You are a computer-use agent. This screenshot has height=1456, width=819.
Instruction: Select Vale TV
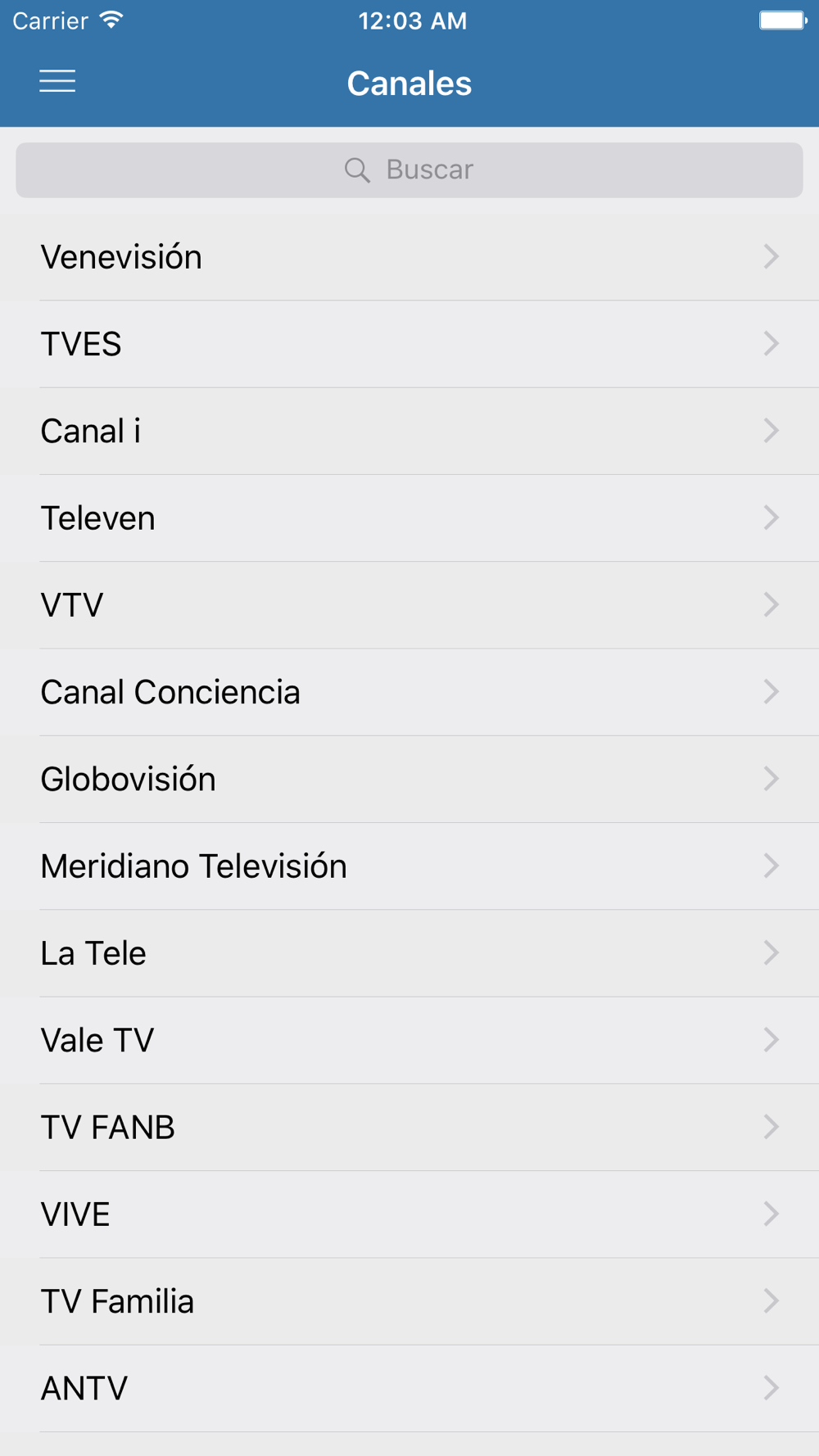409,1040
